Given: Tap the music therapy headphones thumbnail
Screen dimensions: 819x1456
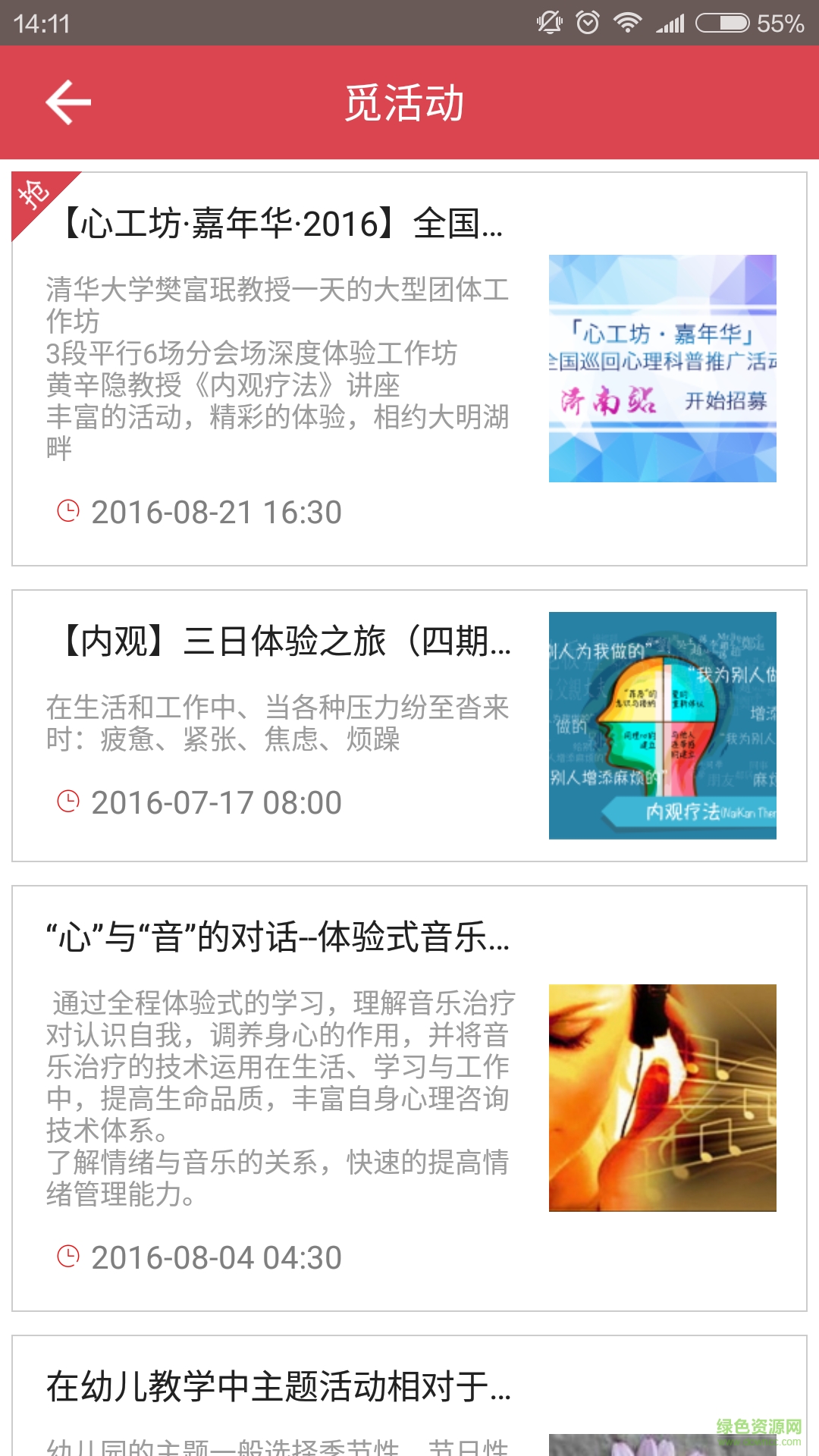Looking at the screenshot, I should [x=662, y=1097].
